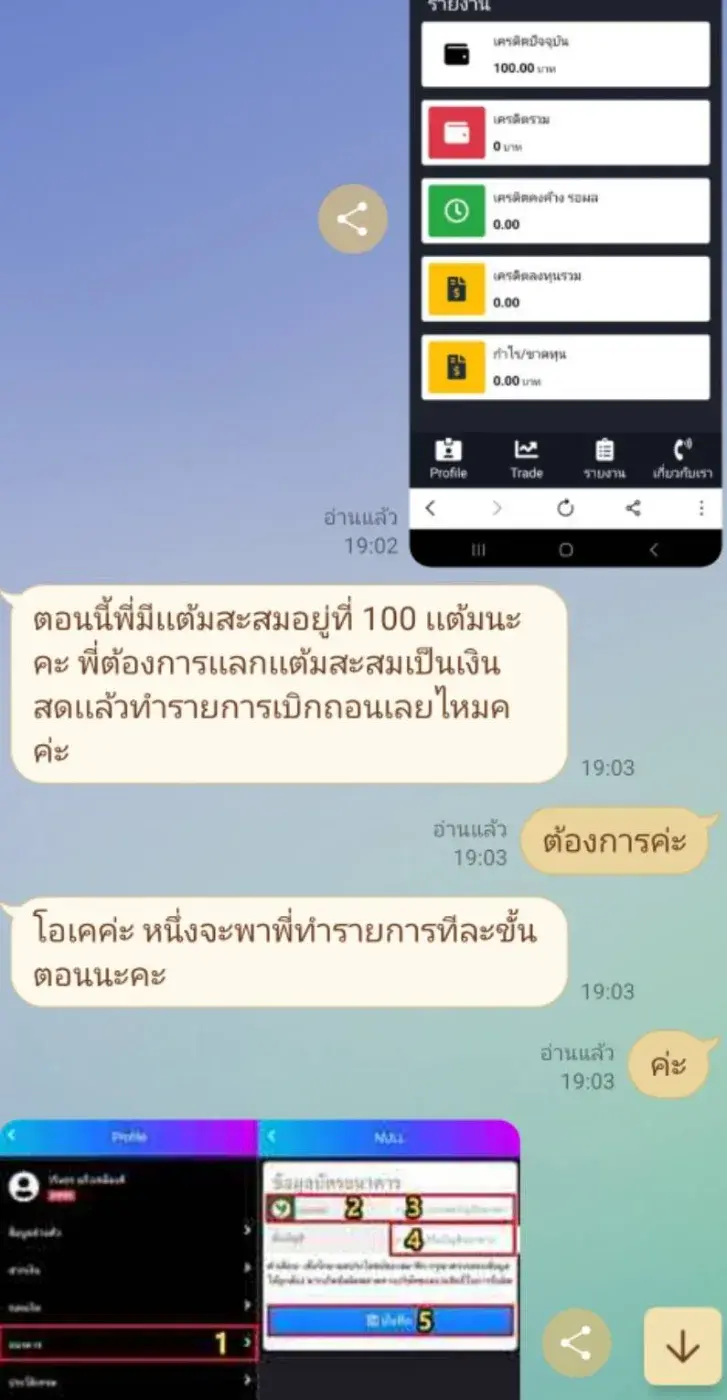Share the credit report screenshot image

pyautogui.click(x=352, y=219)
